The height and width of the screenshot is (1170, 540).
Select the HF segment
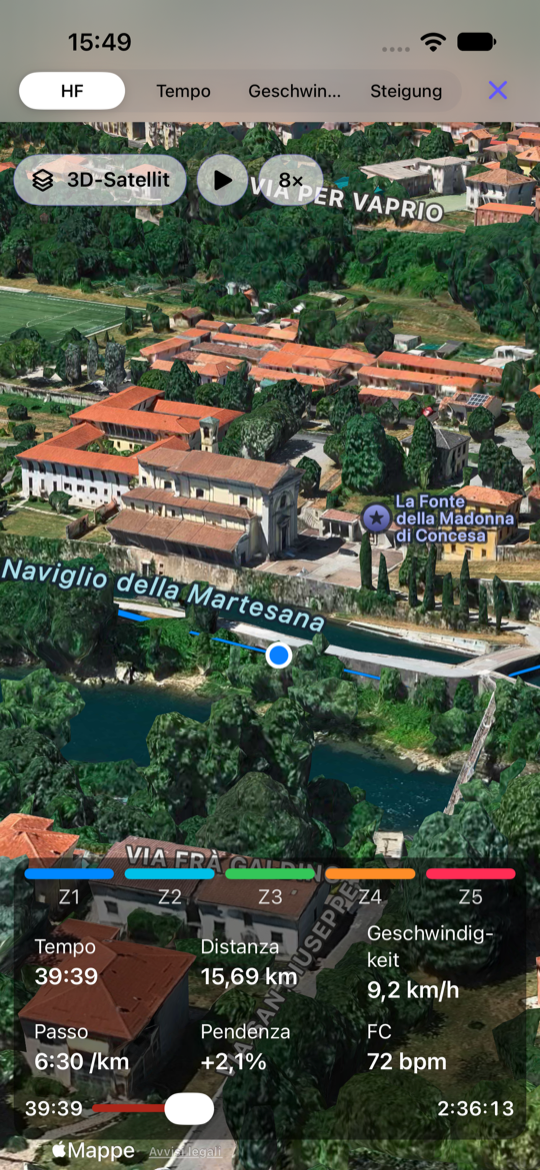pyautogui.click(x=72, y=92)
